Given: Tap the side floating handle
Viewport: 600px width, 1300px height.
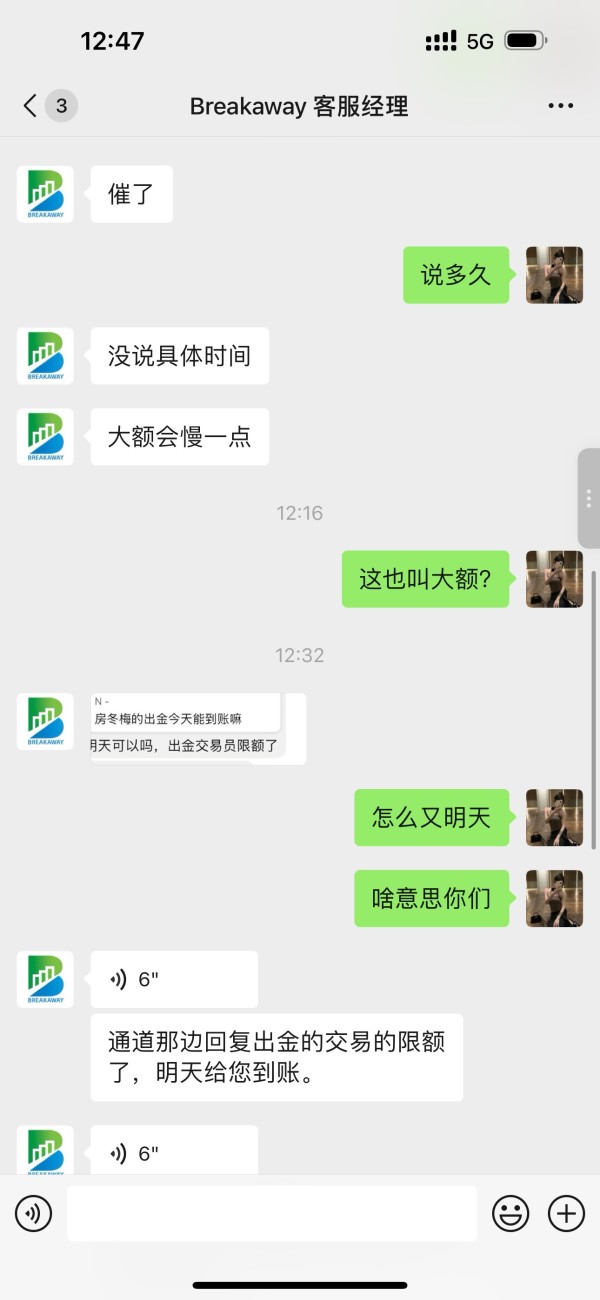Looking at the screenshot, I should tap(589, 498).
